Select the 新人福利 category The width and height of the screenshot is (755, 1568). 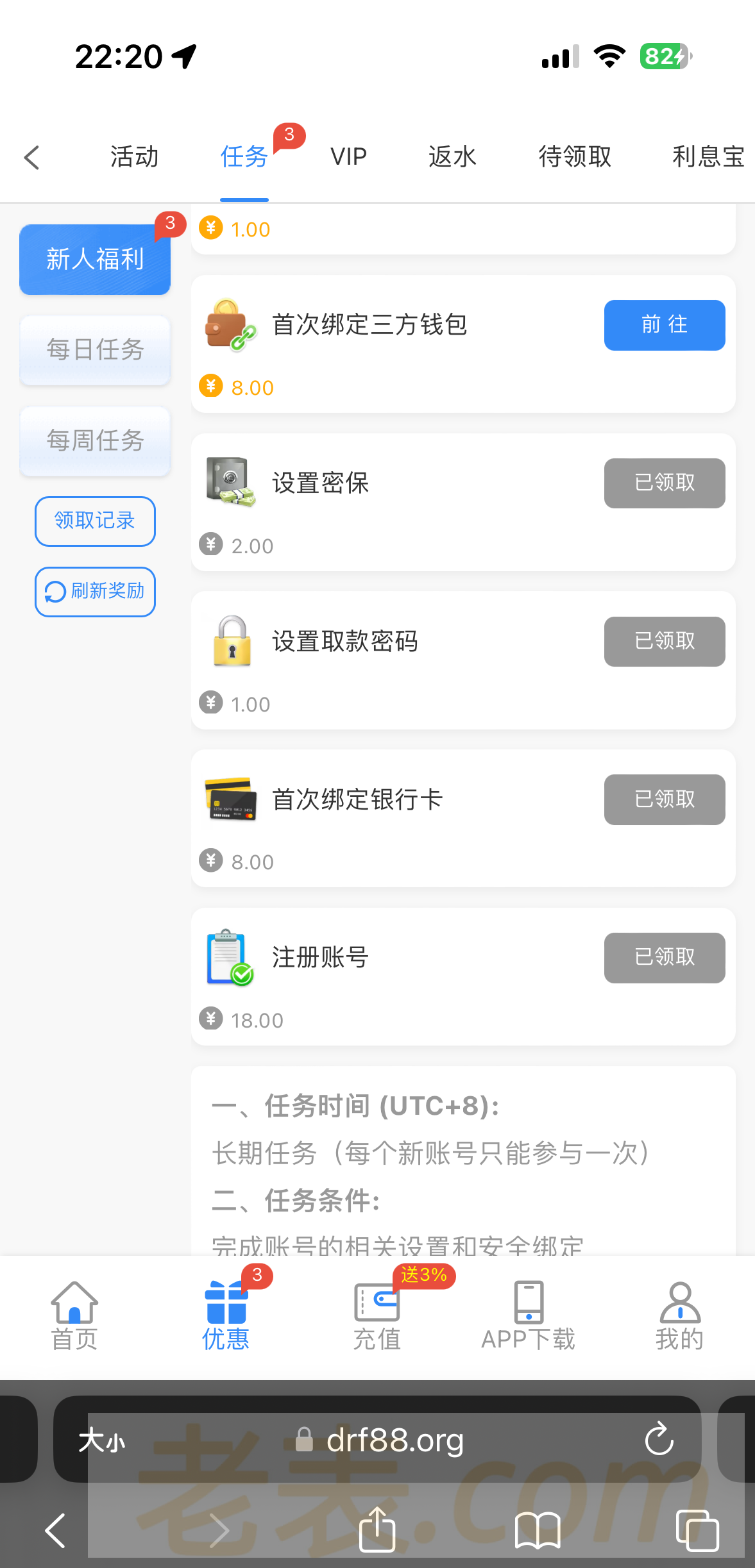click(x=95, y=260)
